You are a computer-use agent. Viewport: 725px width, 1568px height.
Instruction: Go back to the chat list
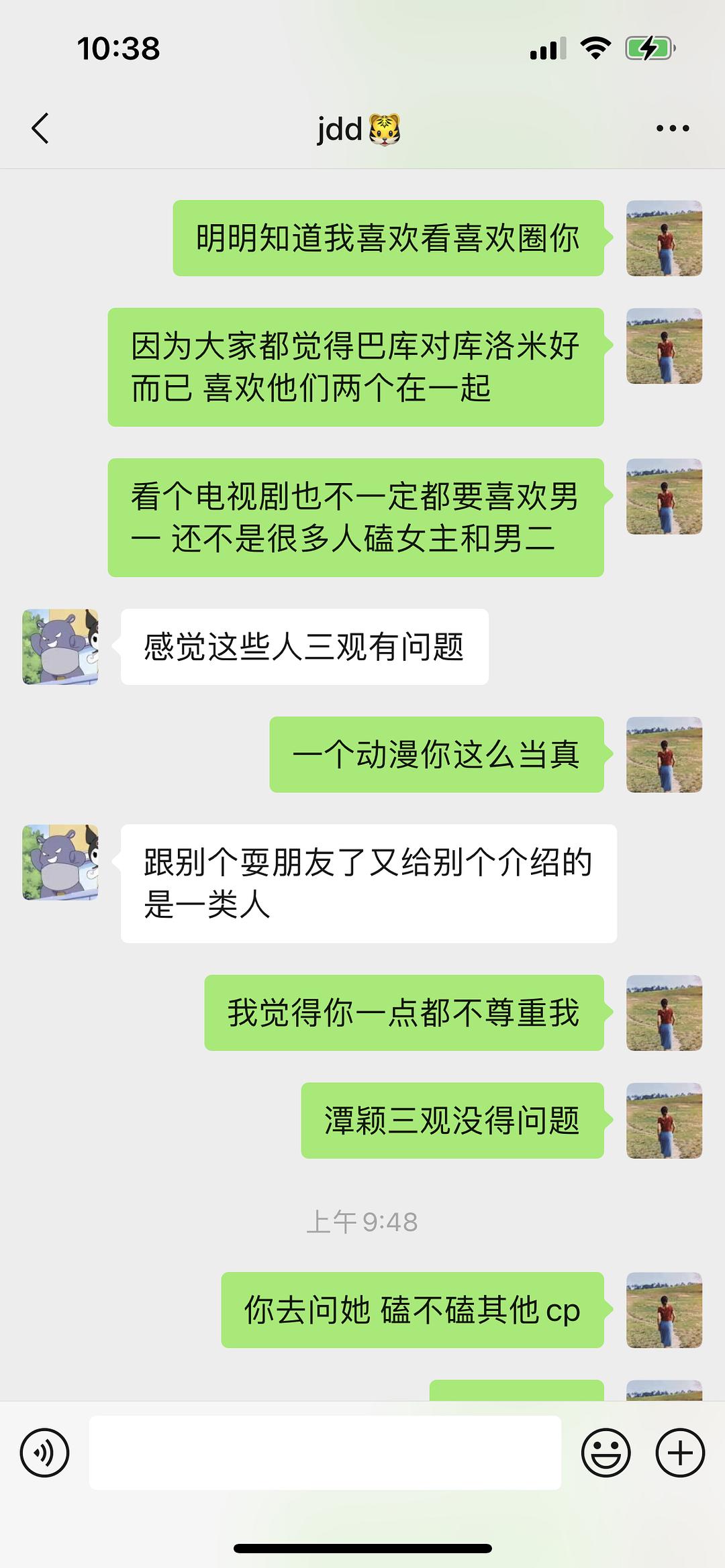[40, 128]
